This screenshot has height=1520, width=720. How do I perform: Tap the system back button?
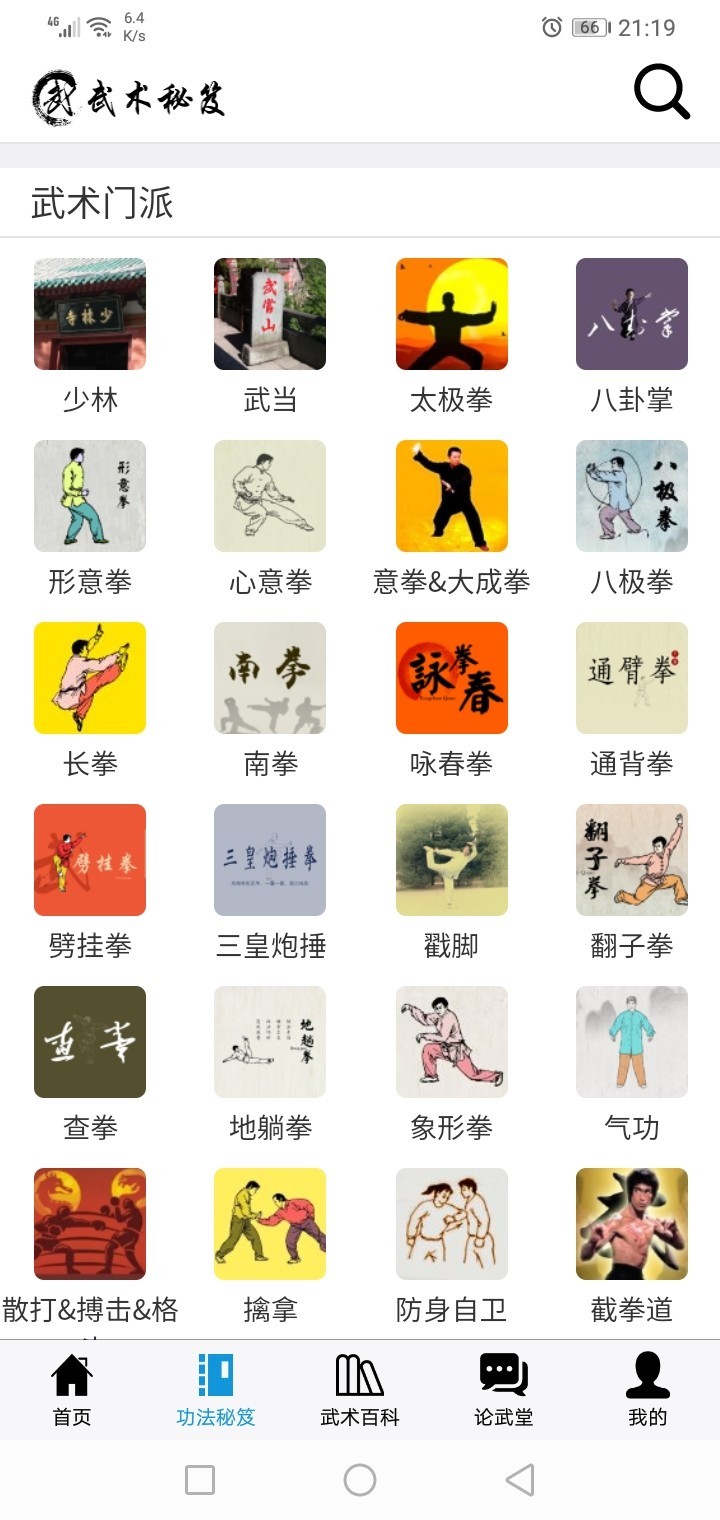[520, 1480]
